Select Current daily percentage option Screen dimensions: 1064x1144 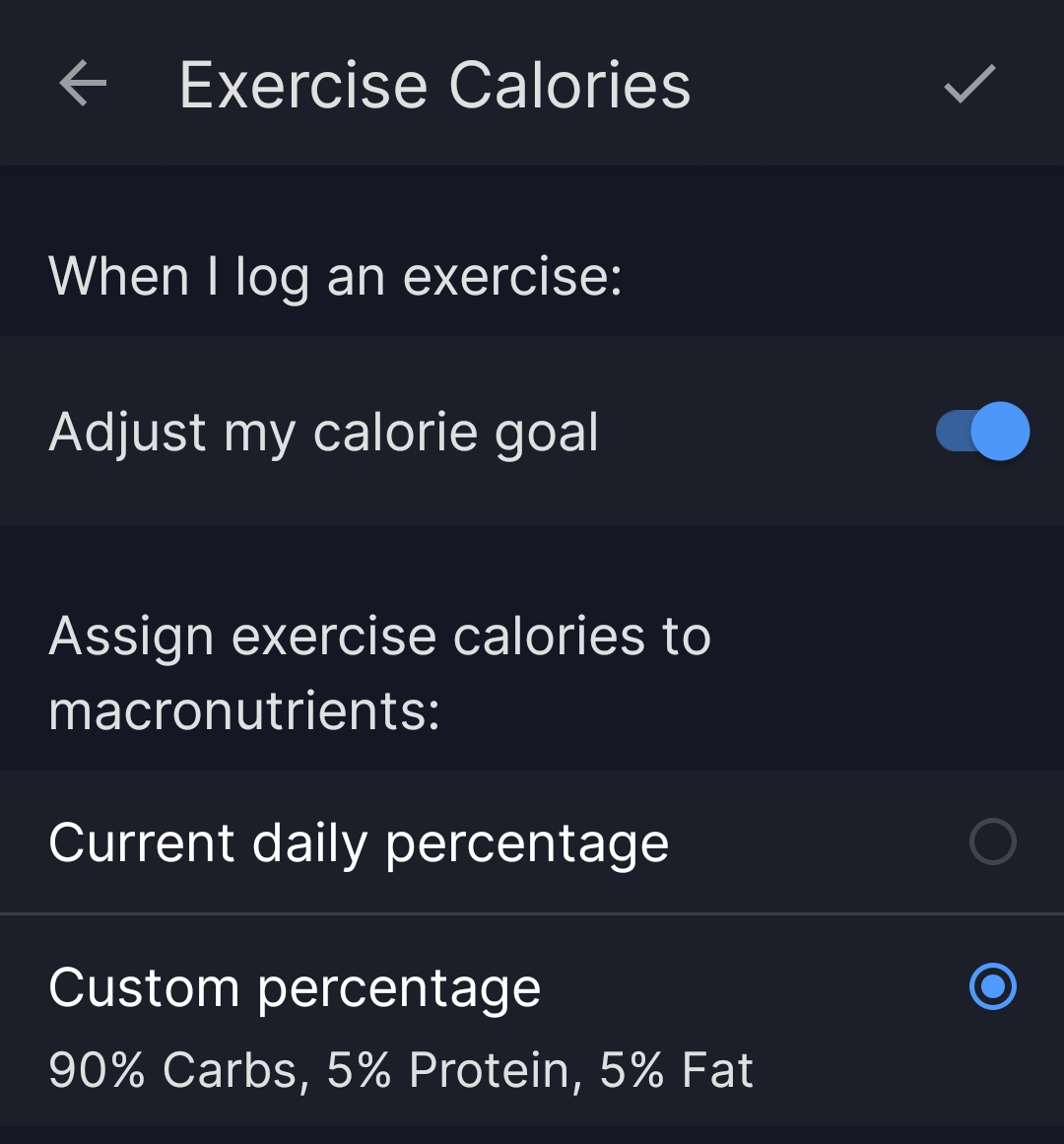tap(992, 842)
